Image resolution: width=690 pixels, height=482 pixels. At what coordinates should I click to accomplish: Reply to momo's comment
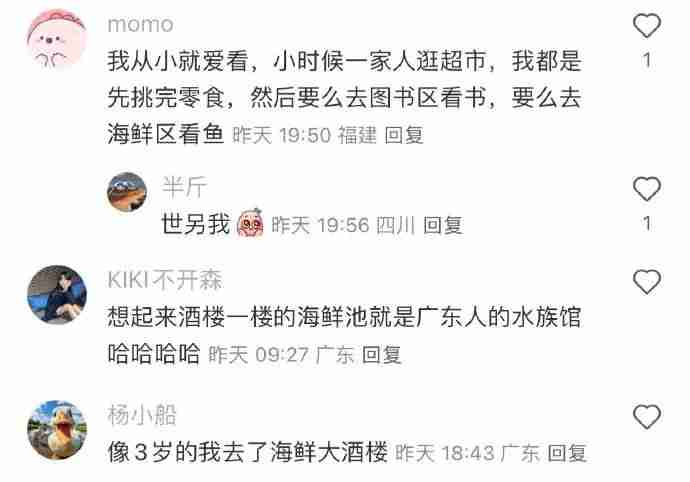(x=404, y=135)
